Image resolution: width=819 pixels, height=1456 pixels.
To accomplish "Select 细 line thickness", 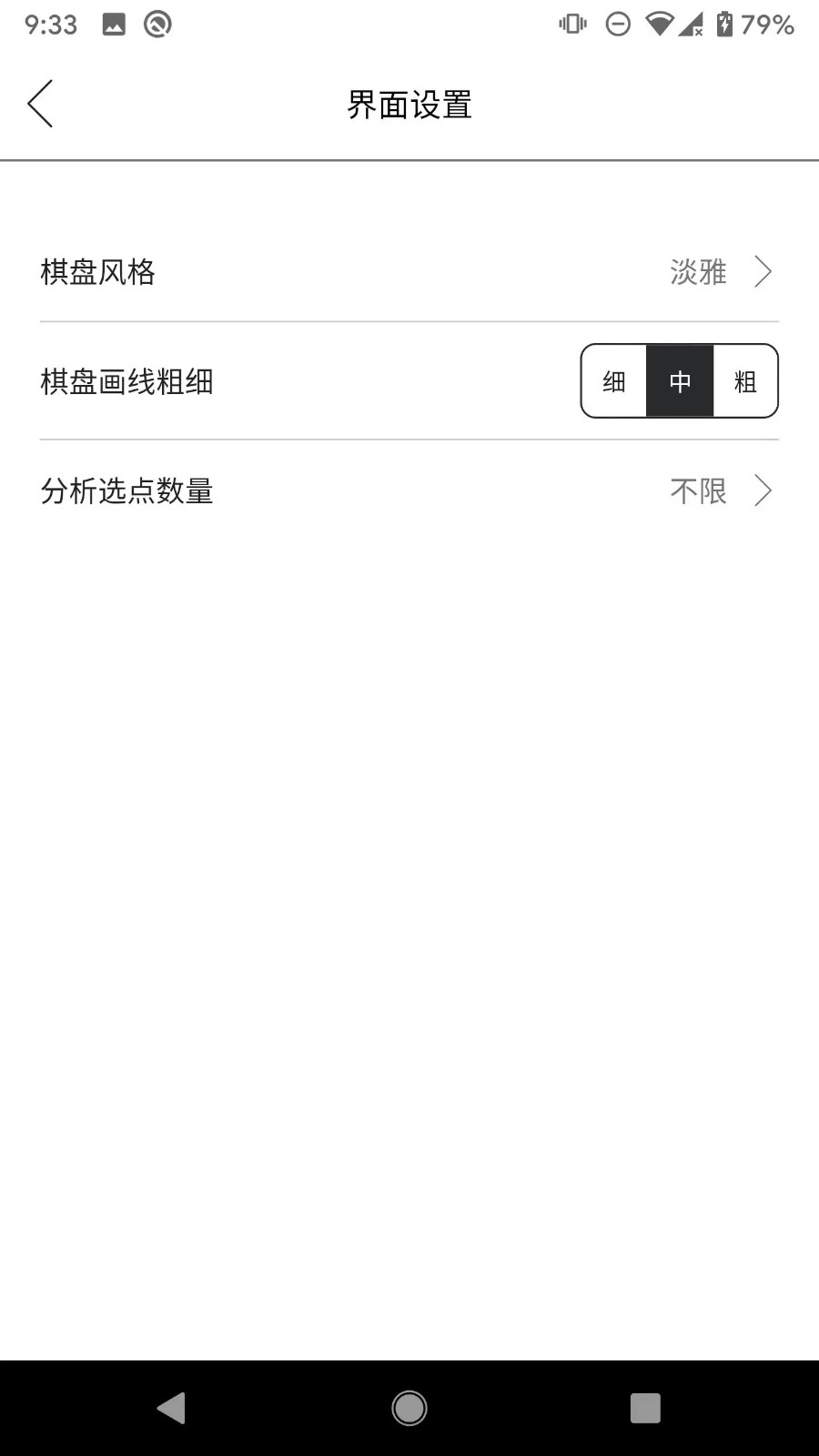I will pyautogui.click(x=614, y=381).
